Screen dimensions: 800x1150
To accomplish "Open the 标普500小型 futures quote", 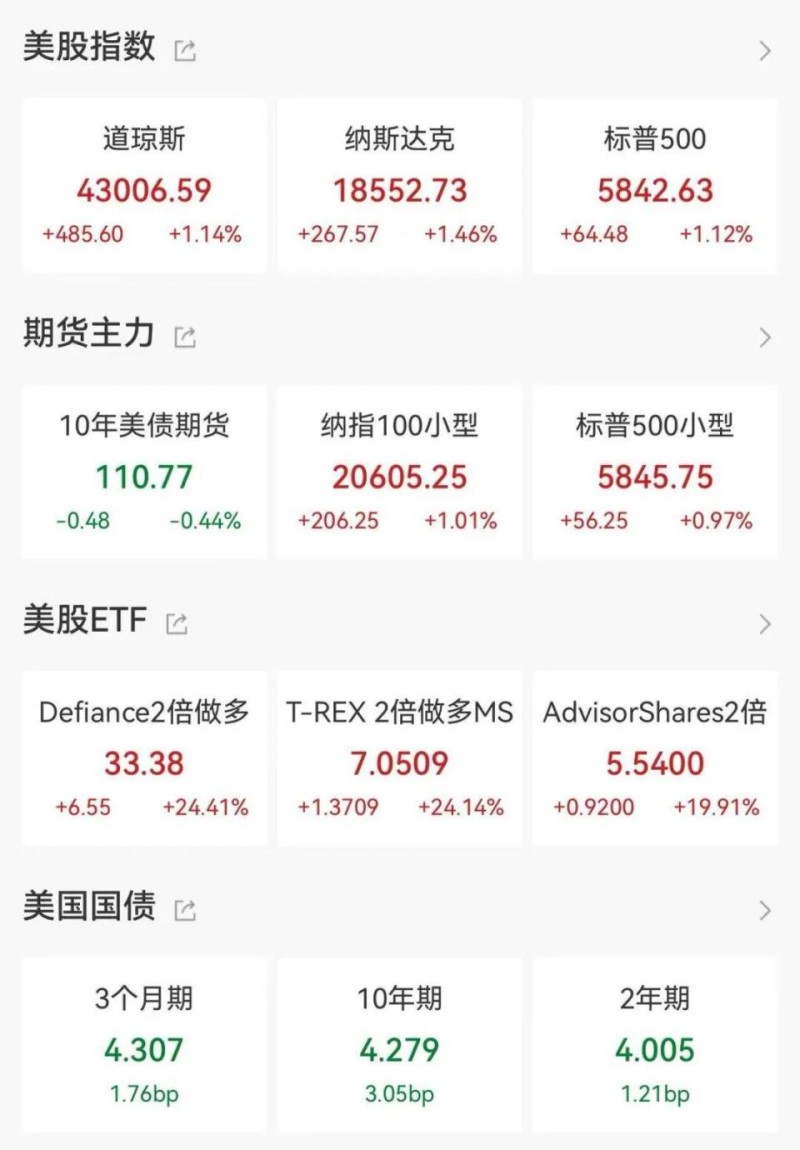I will tap(654, 470).
